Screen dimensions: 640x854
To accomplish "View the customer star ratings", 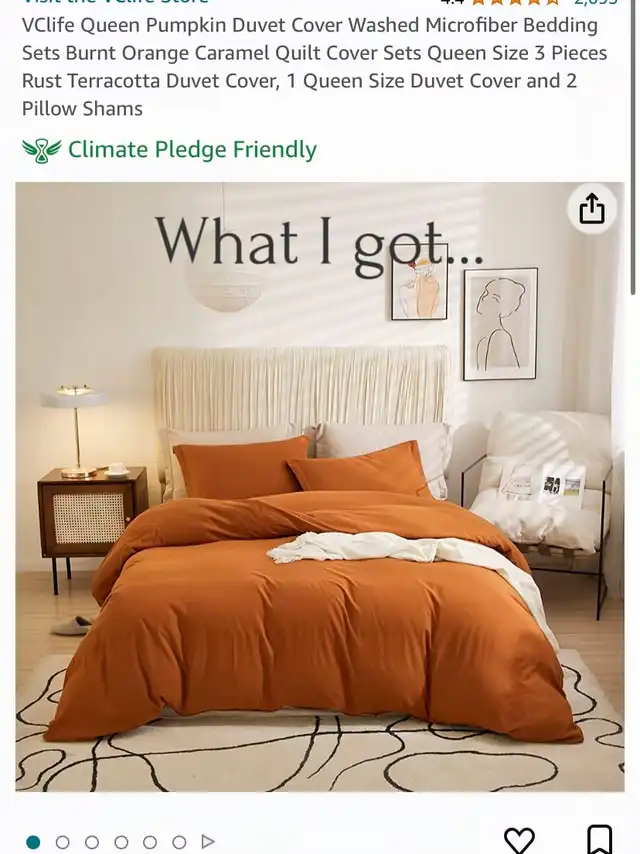I will pos(515,4).
